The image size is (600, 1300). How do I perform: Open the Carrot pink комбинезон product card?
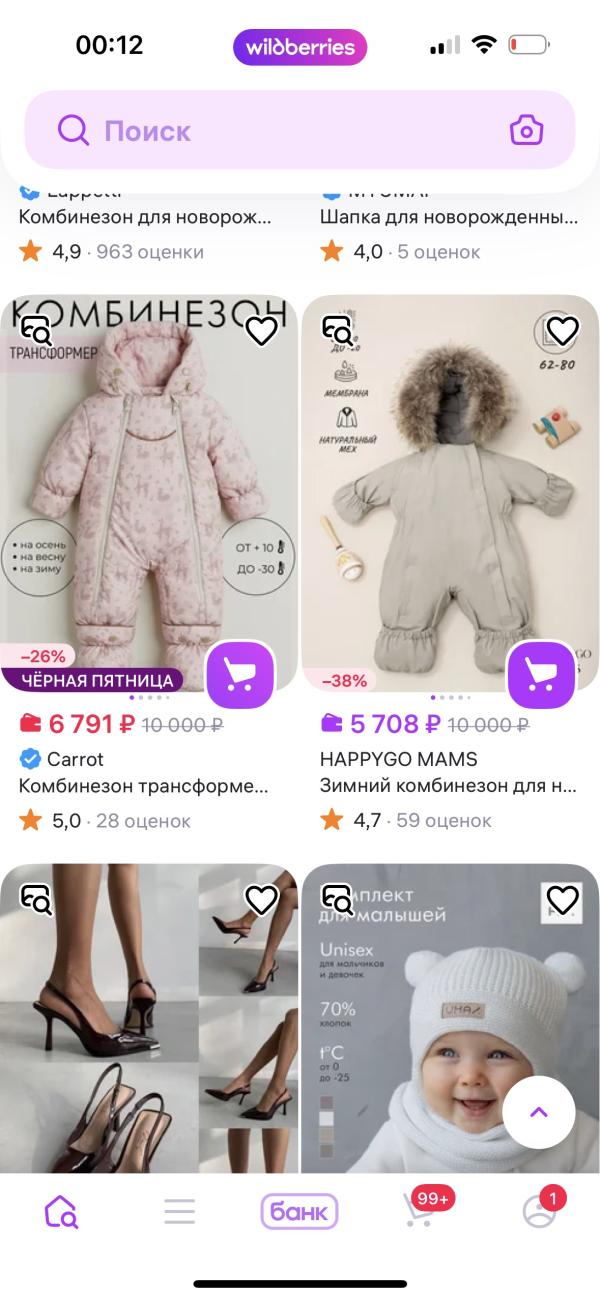(149, 493)
